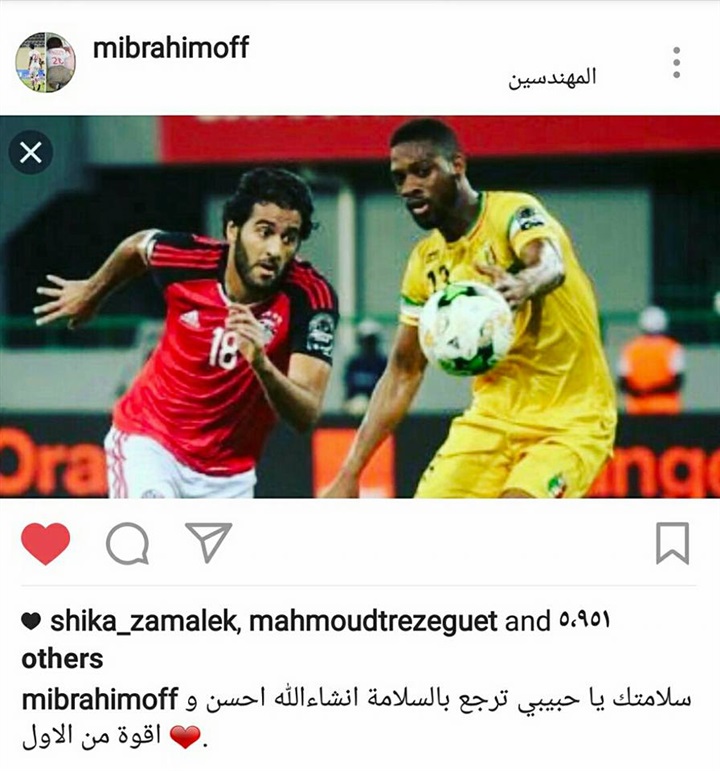
Task: Show the list of others who liked
Action: (x=62, y=659)
